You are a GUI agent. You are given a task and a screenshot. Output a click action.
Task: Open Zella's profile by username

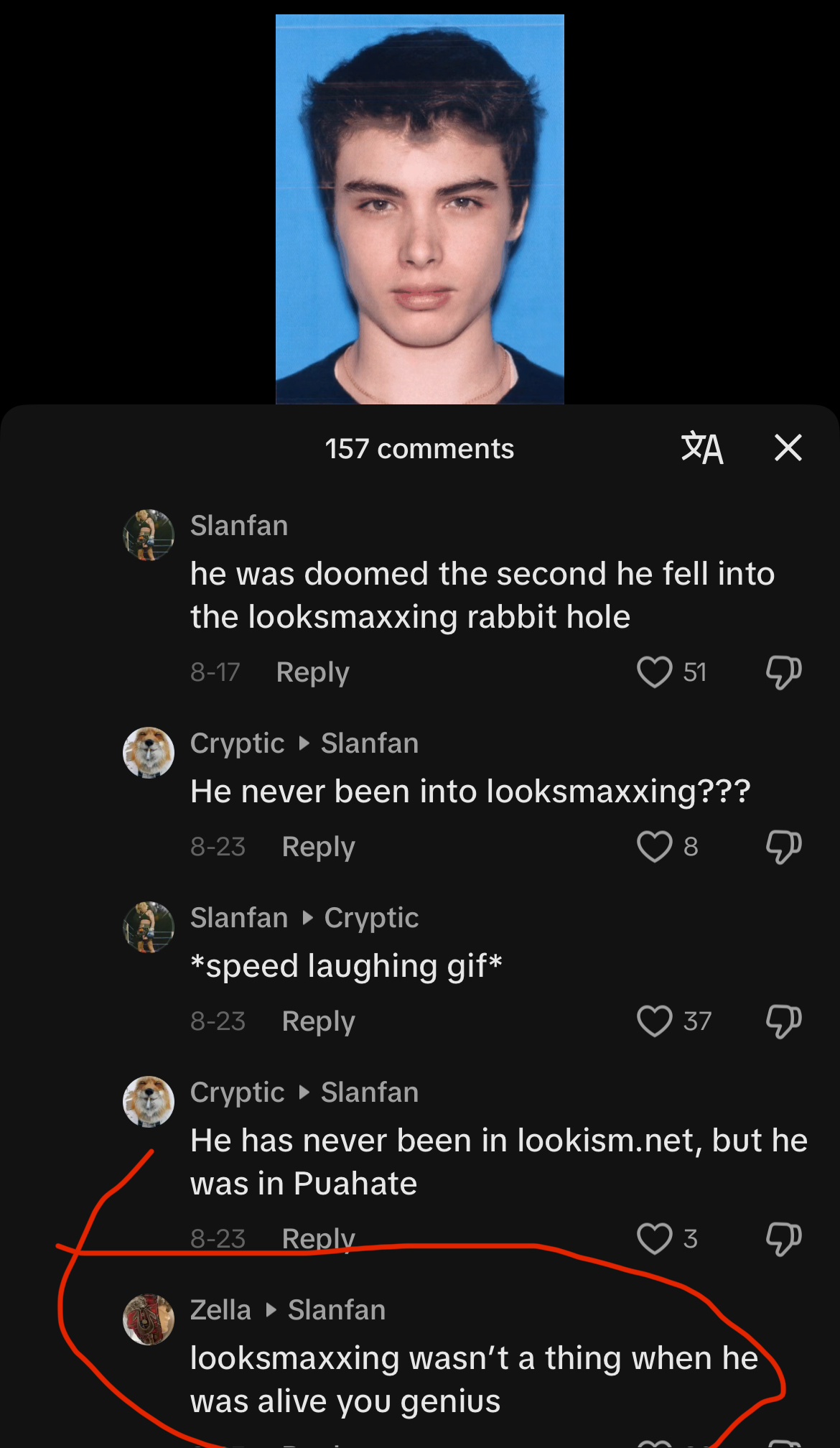click(x=220, y=1310)
